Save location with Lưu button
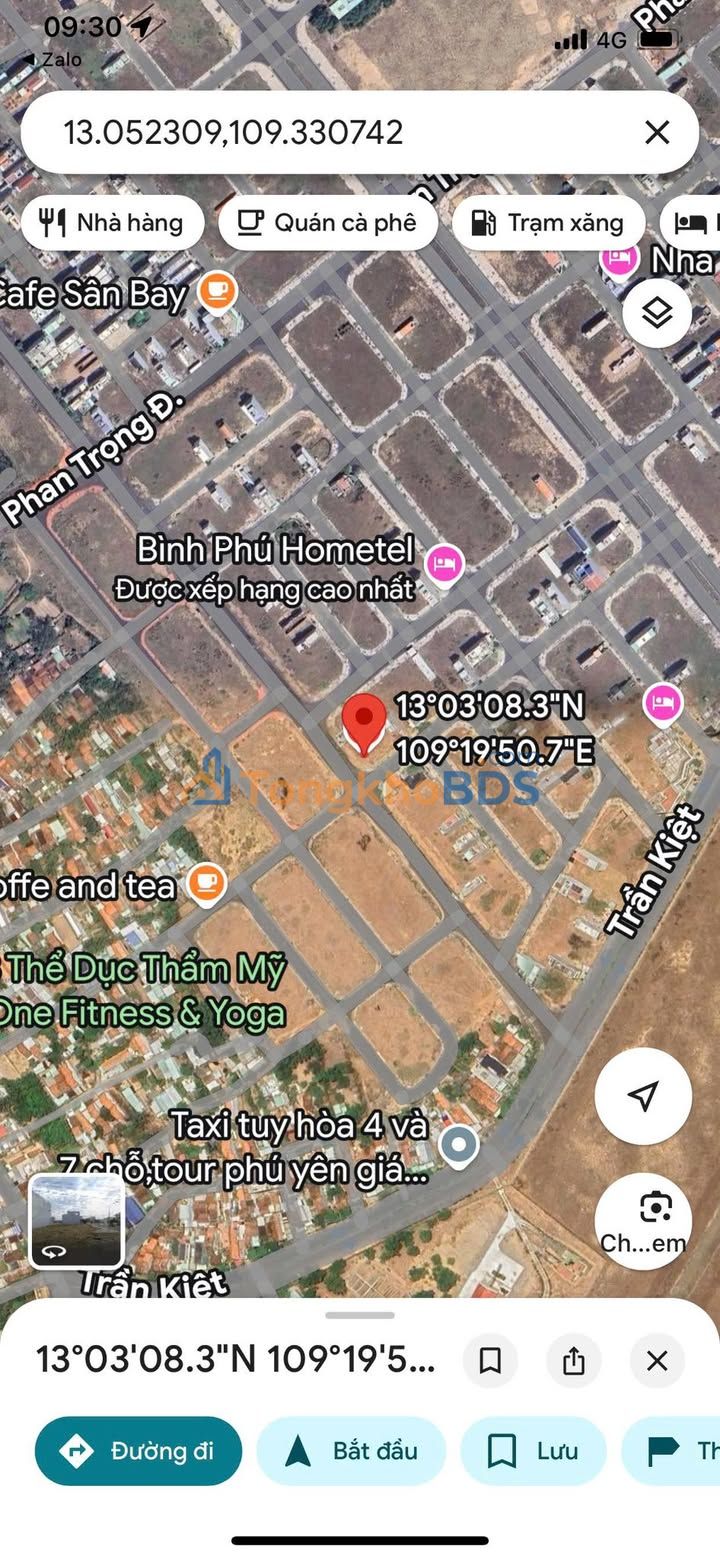The height and width of the screenshot is (1559, 720). coord(533,1451)
